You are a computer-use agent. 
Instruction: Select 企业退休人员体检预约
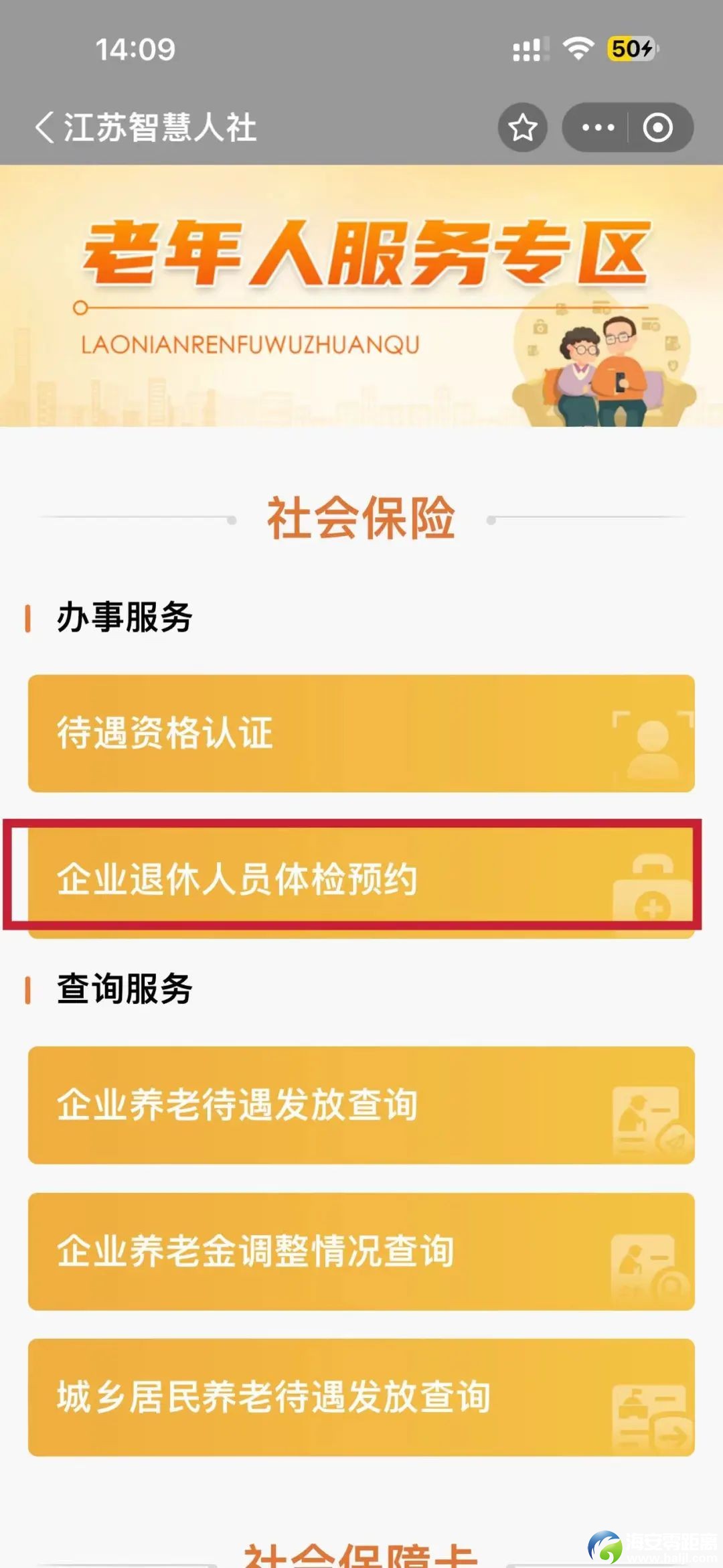click(x=361, y=879)
